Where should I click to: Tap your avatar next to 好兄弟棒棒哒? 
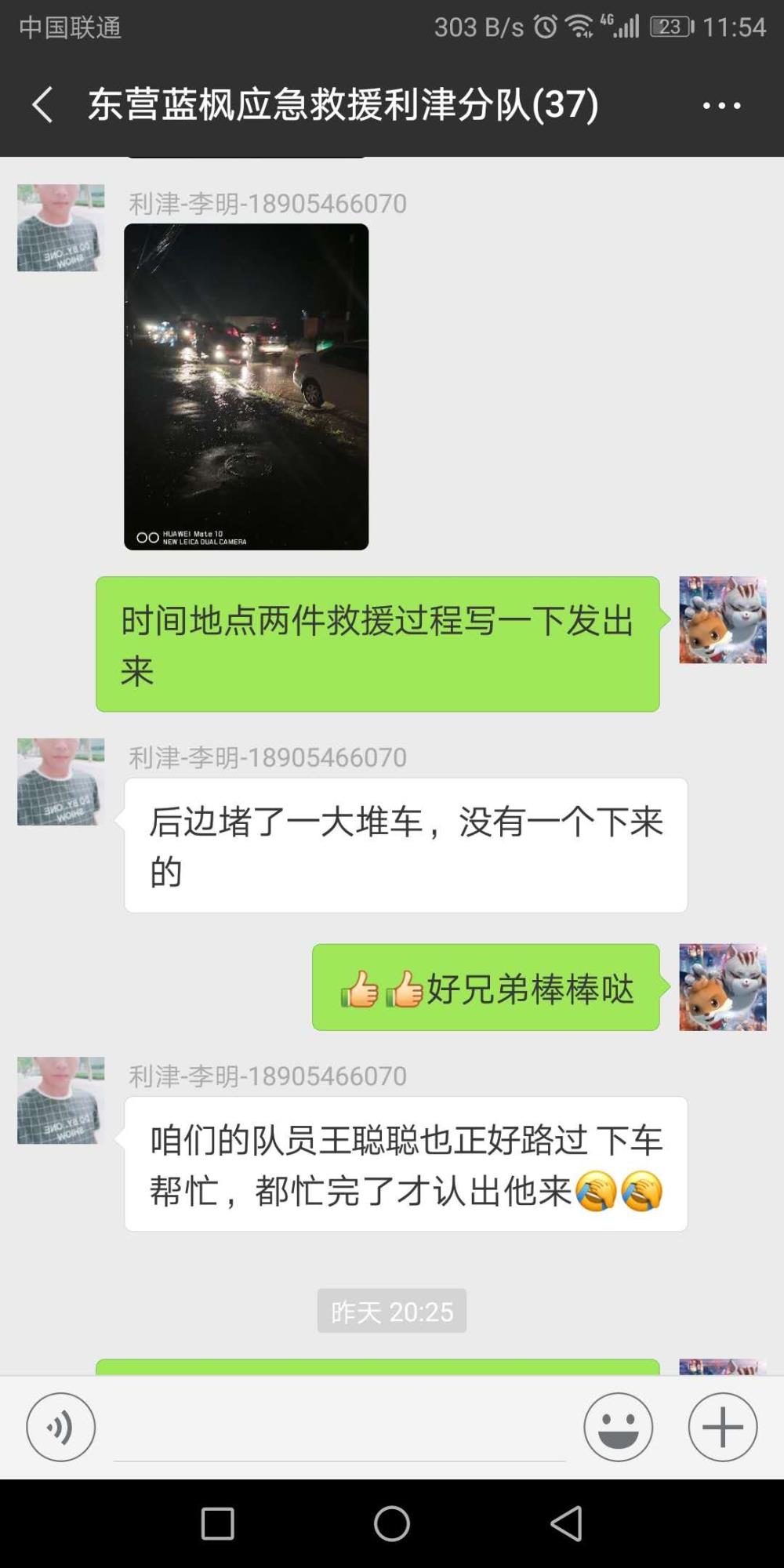pyautogui.click(x=723, y=987)
